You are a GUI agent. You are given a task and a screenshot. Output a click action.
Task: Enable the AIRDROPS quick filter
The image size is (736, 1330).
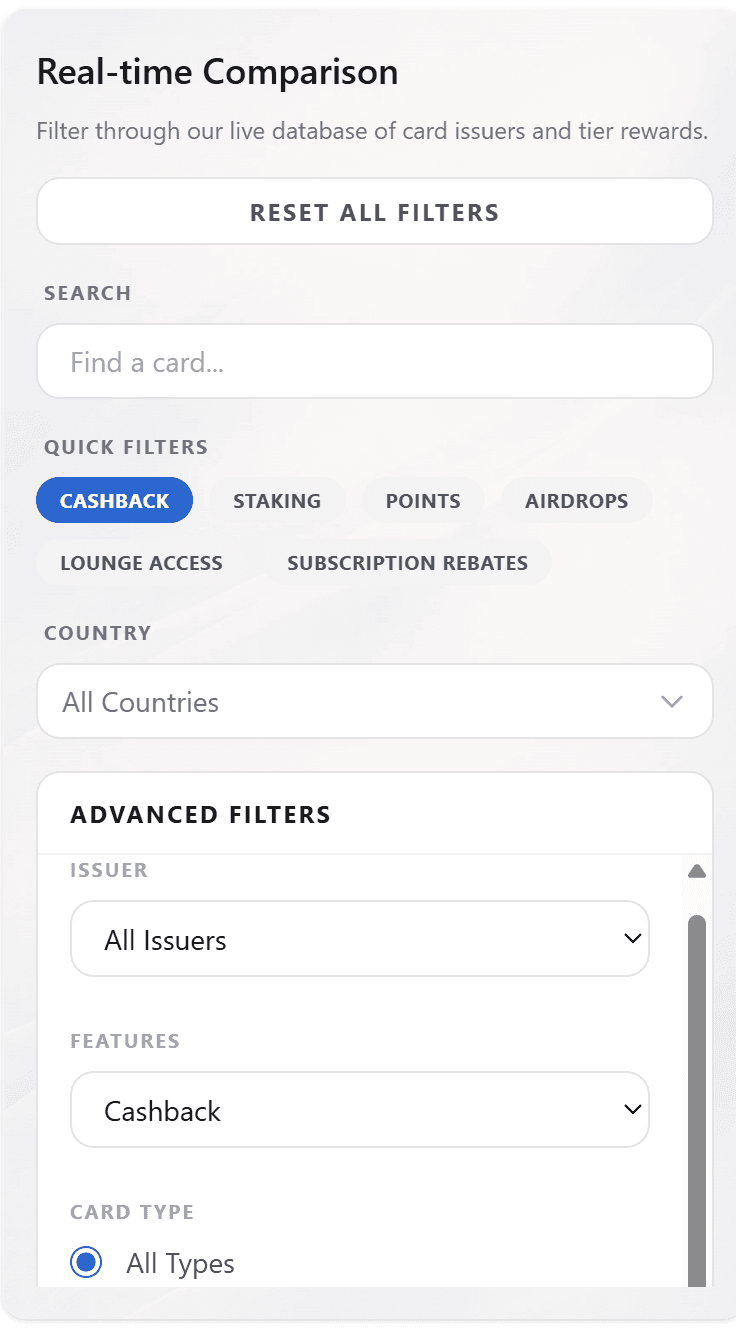(576, 500)
